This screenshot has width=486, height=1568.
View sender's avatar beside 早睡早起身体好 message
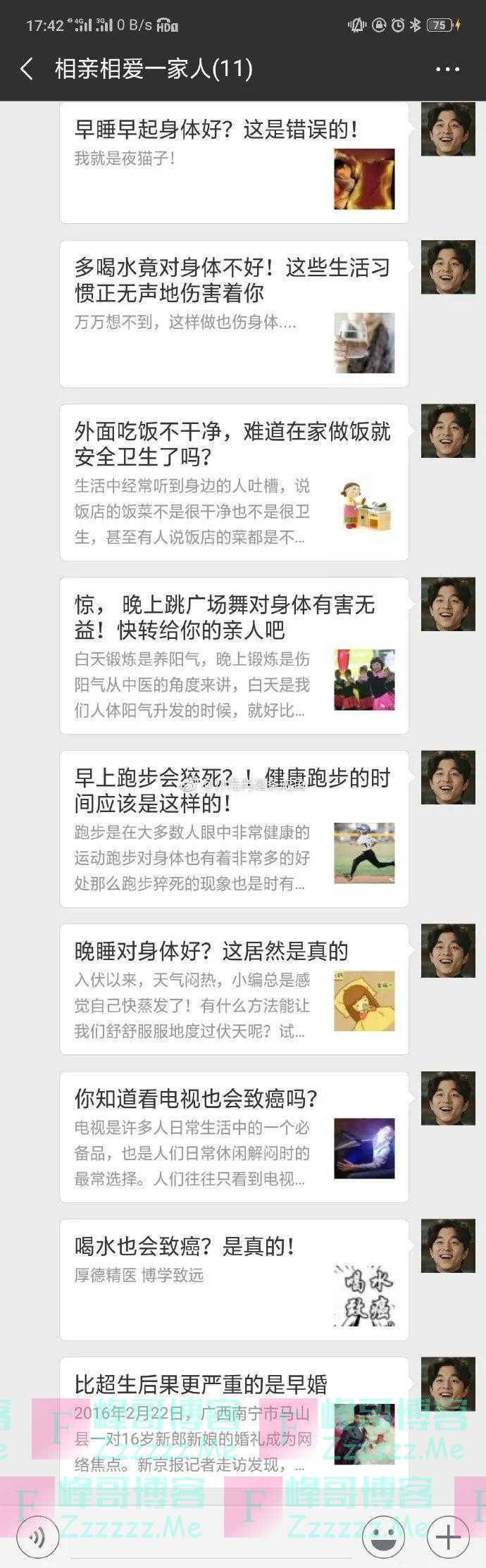448,130
